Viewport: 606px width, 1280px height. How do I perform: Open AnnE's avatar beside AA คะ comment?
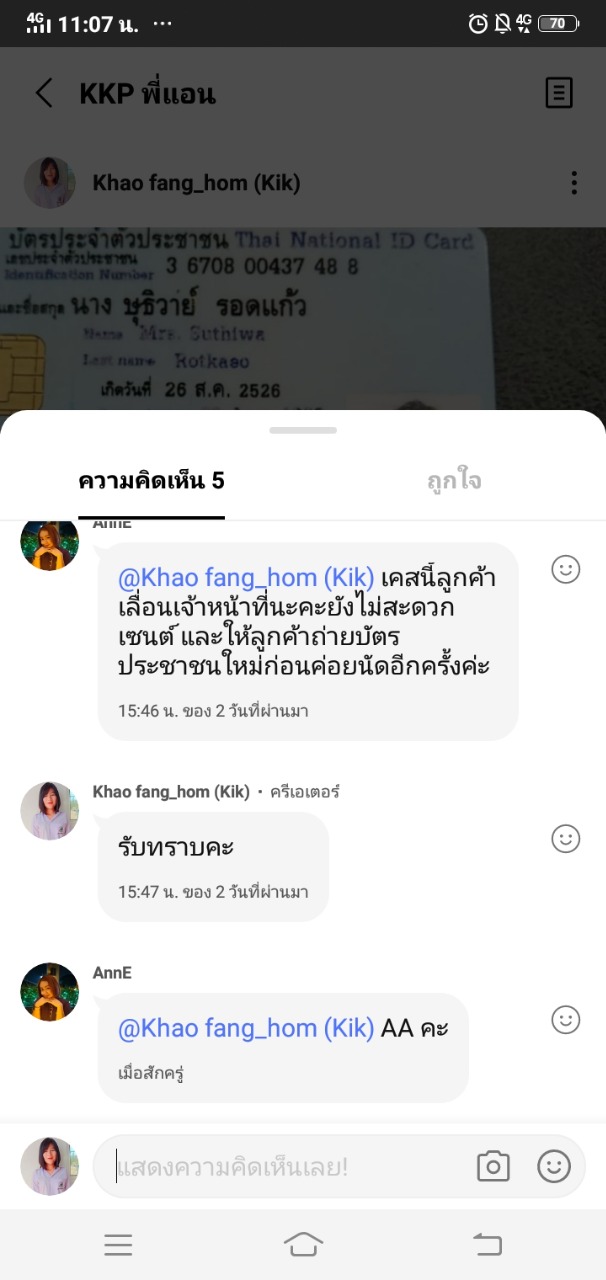[x=50, y=992]
